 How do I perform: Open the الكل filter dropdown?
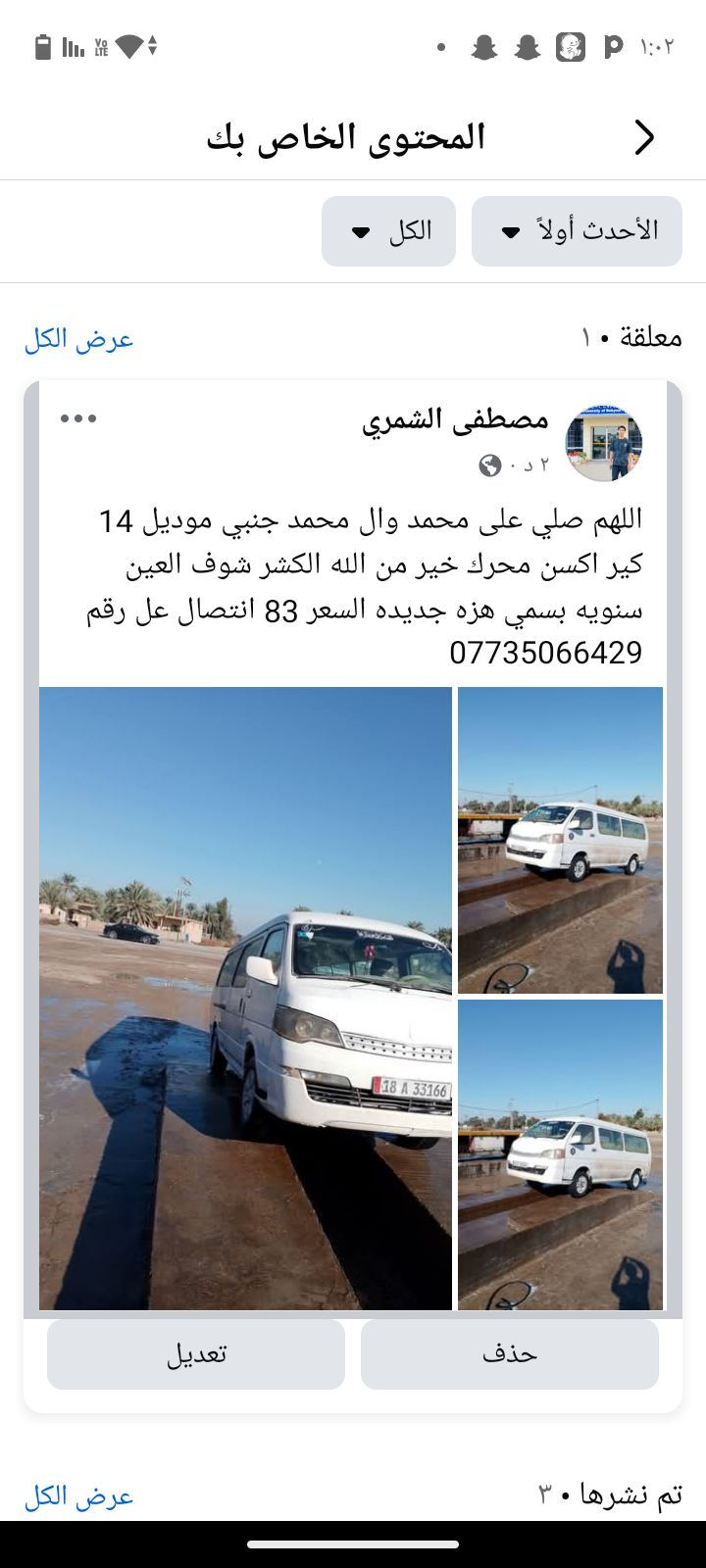388,231
